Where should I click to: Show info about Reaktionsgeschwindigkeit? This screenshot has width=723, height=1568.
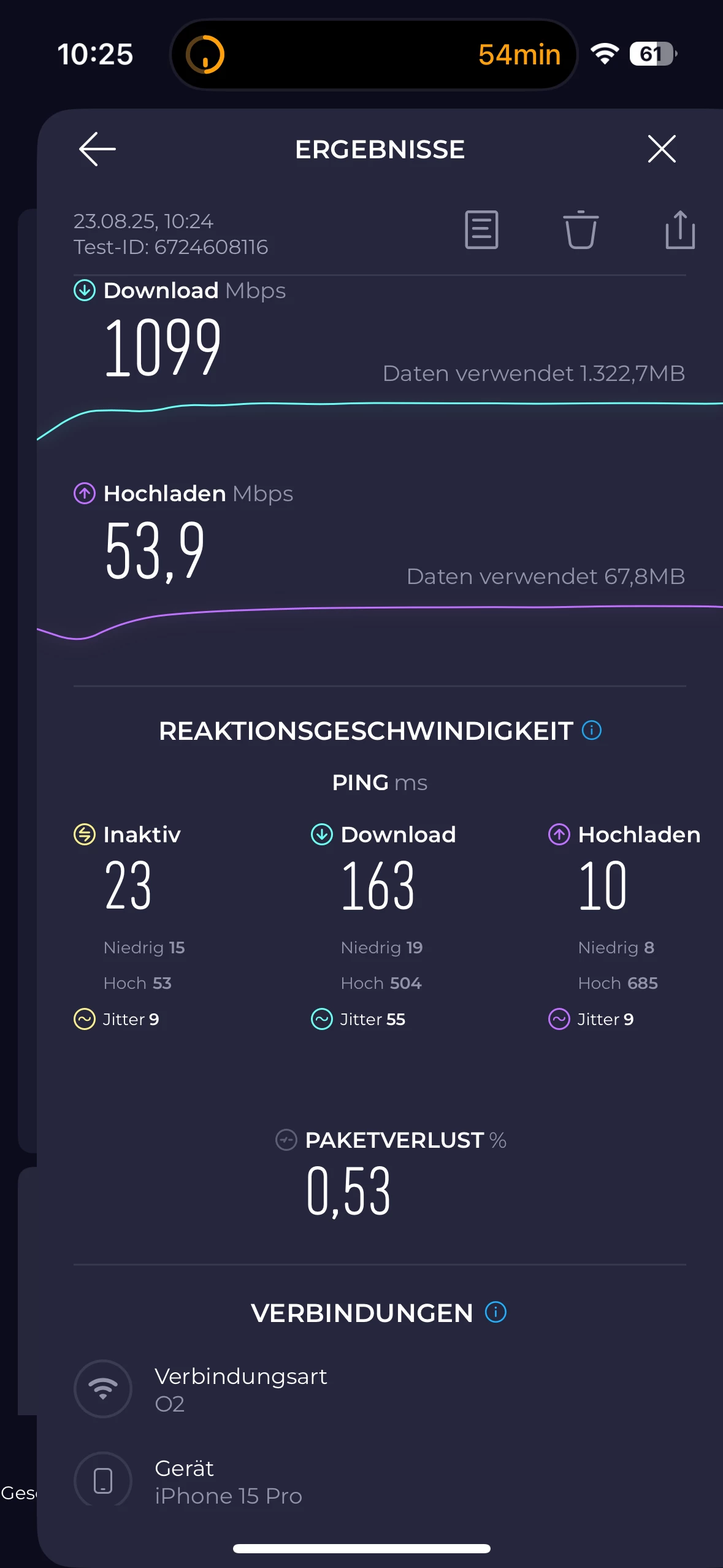592,730
